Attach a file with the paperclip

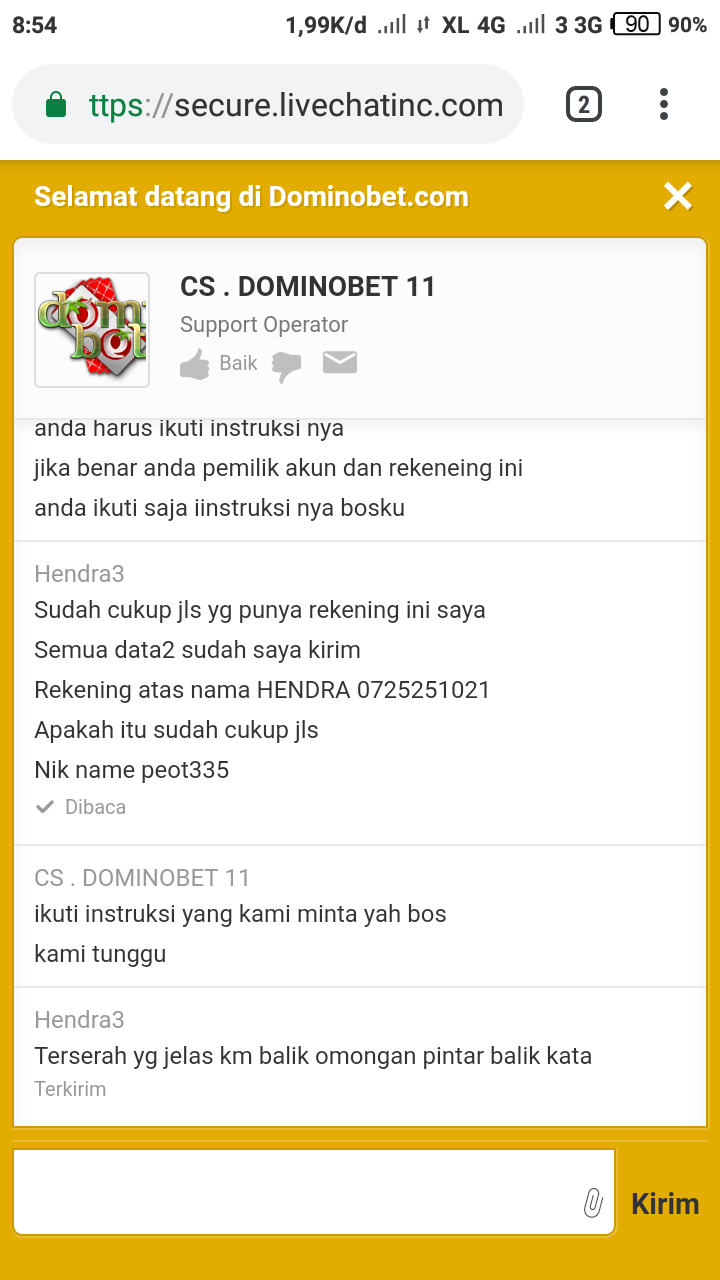[x=593, y=1203]
